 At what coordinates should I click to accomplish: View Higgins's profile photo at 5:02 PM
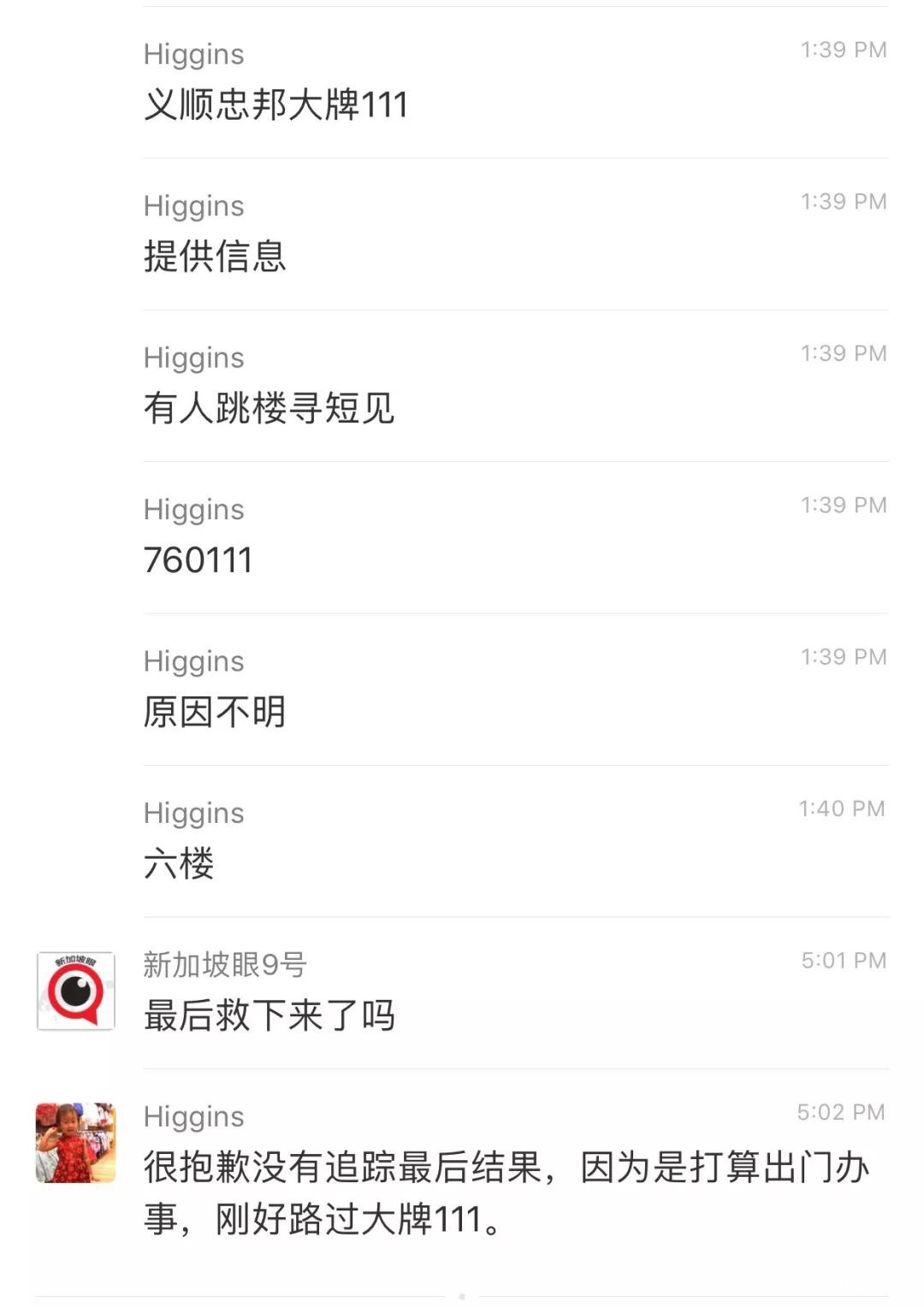(x=76, y=1143)
